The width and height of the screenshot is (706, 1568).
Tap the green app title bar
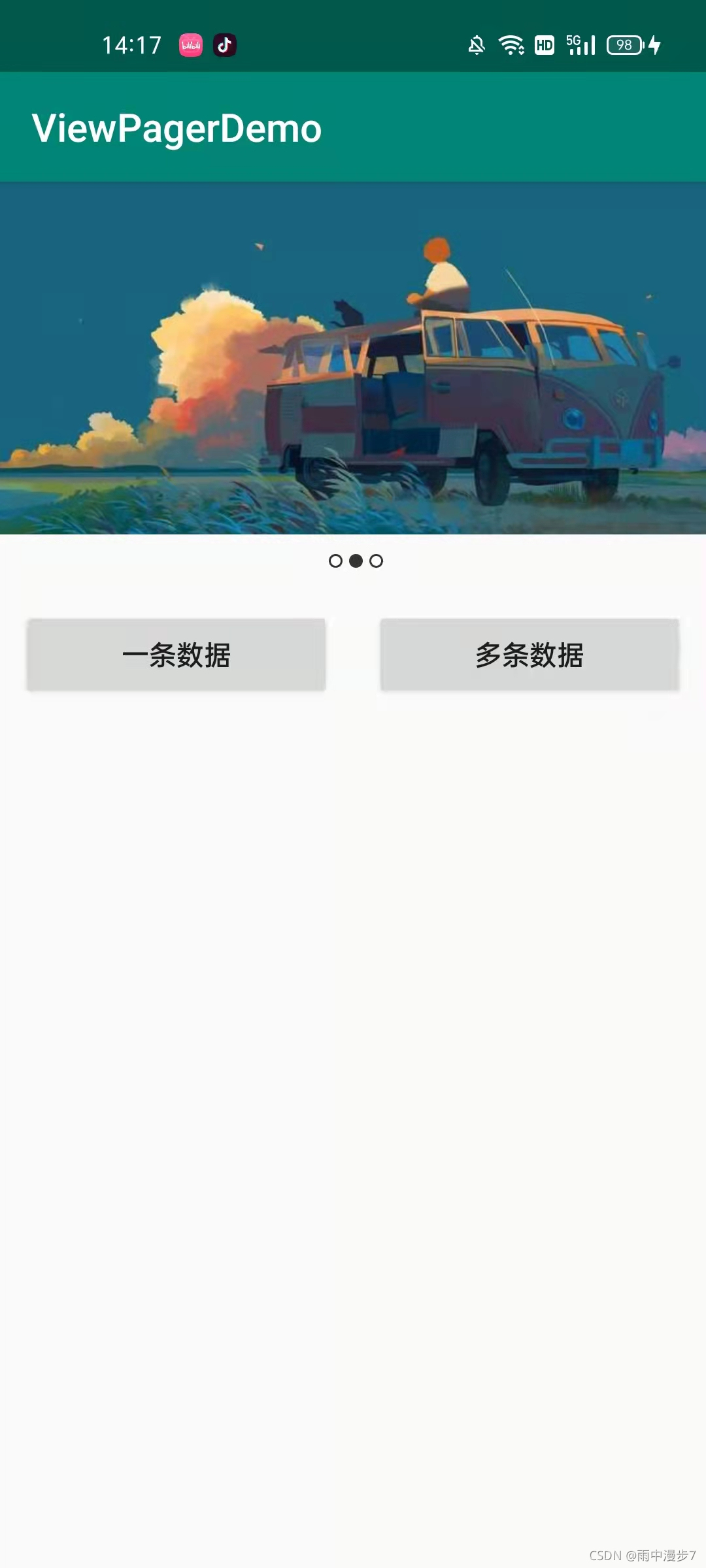(353, 128)
